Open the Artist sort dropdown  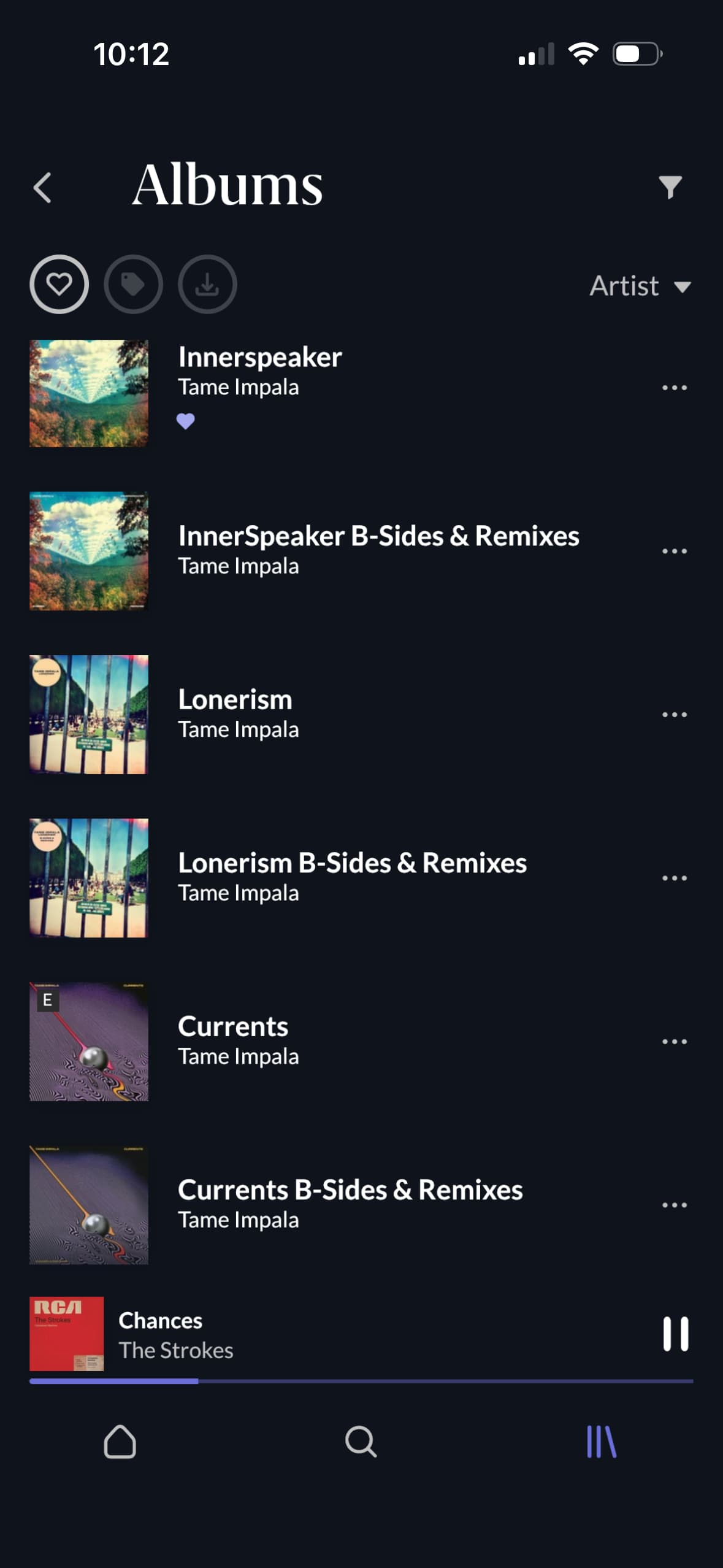point(640,286)
